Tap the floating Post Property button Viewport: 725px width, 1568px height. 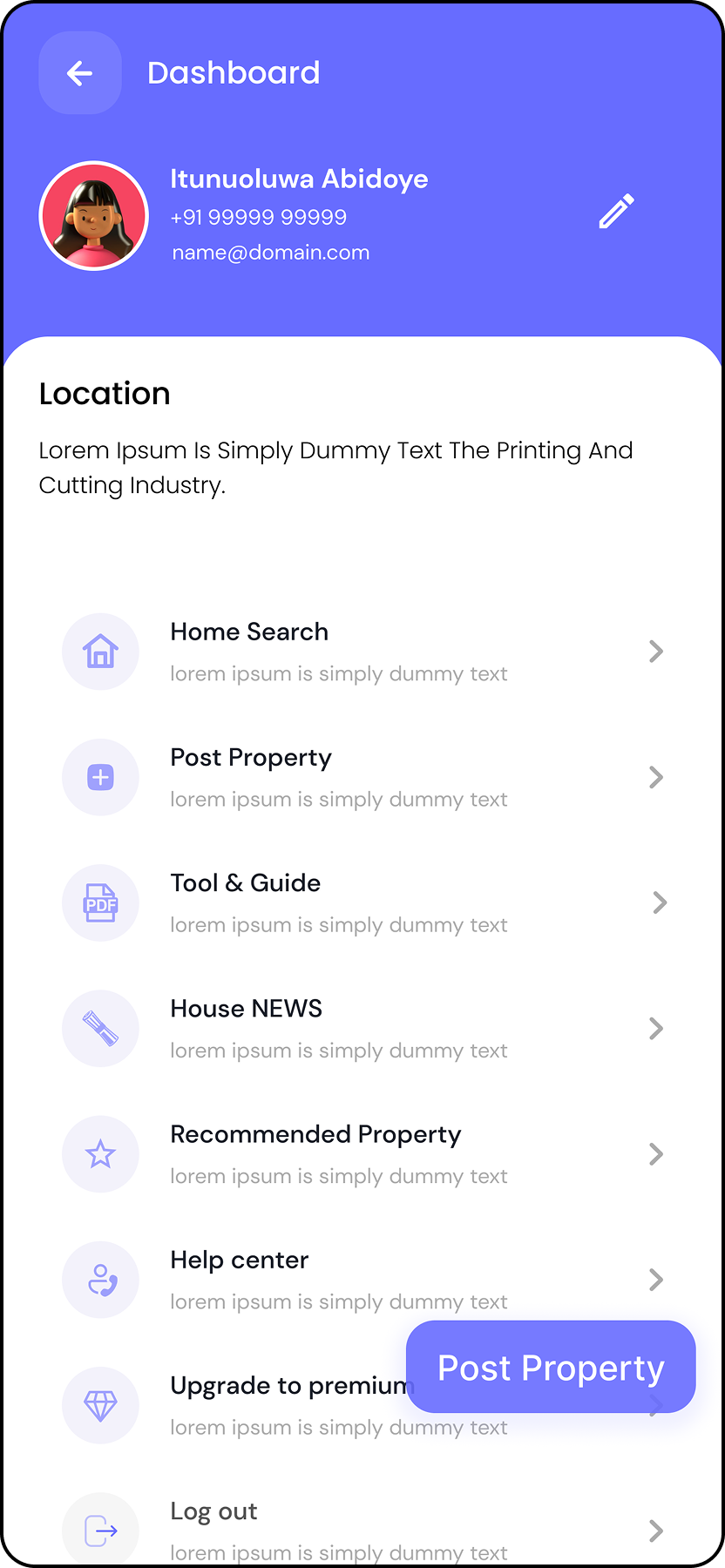pyautogui.click(x=551, y=1367)
